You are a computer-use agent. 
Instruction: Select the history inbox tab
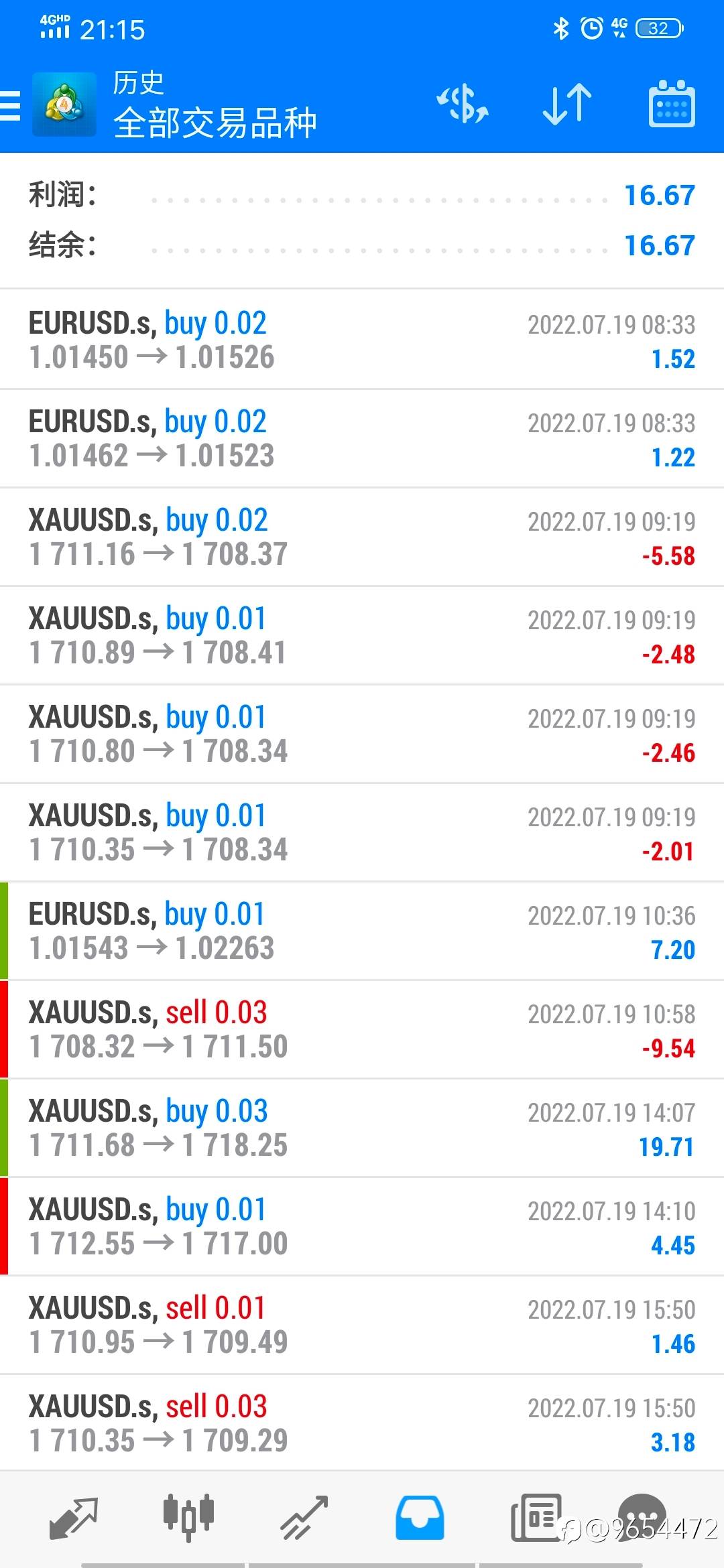420,1517
